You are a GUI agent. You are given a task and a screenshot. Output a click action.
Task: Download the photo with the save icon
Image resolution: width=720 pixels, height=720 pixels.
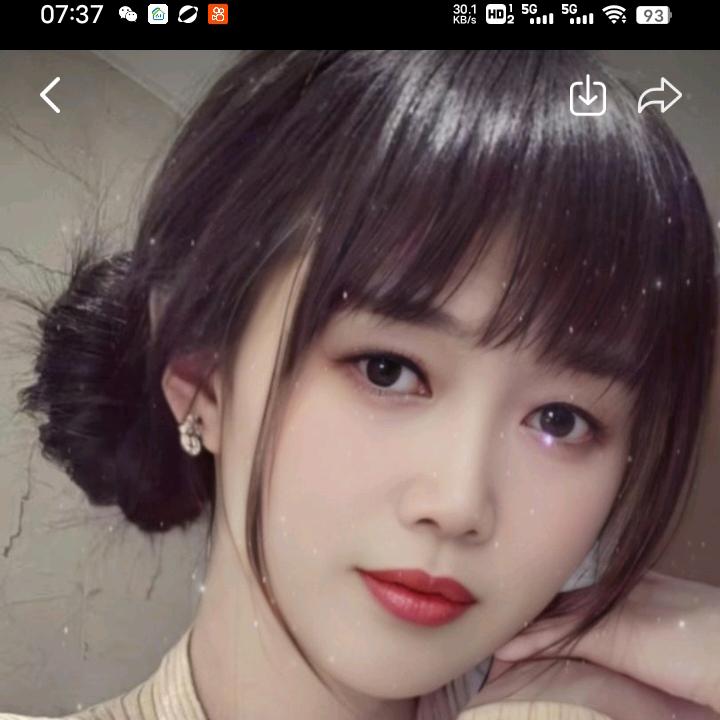587,95
